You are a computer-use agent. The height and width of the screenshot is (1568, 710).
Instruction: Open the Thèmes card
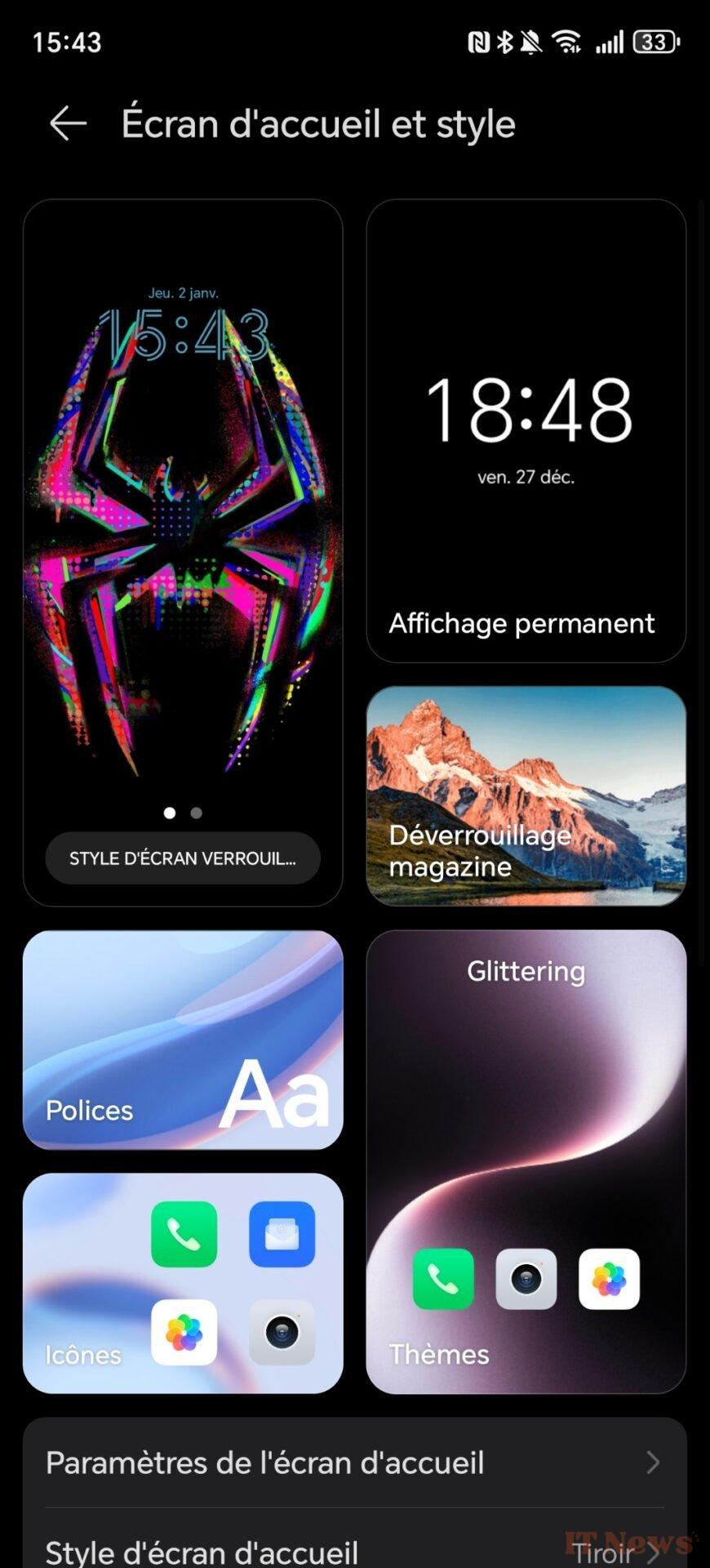(526, 1161)
